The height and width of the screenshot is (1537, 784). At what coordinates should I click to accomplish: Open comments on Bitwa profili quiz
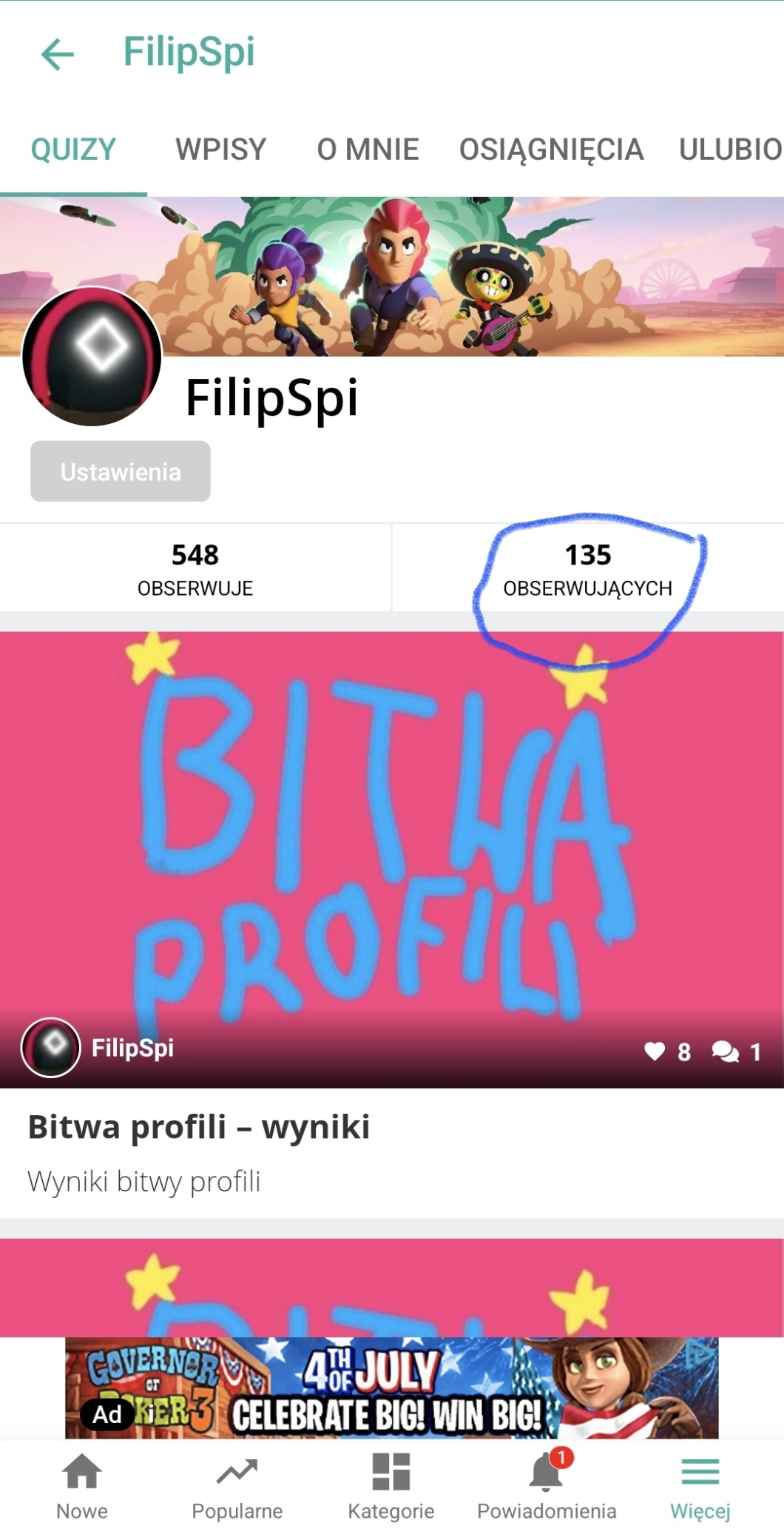point(725,1051)
